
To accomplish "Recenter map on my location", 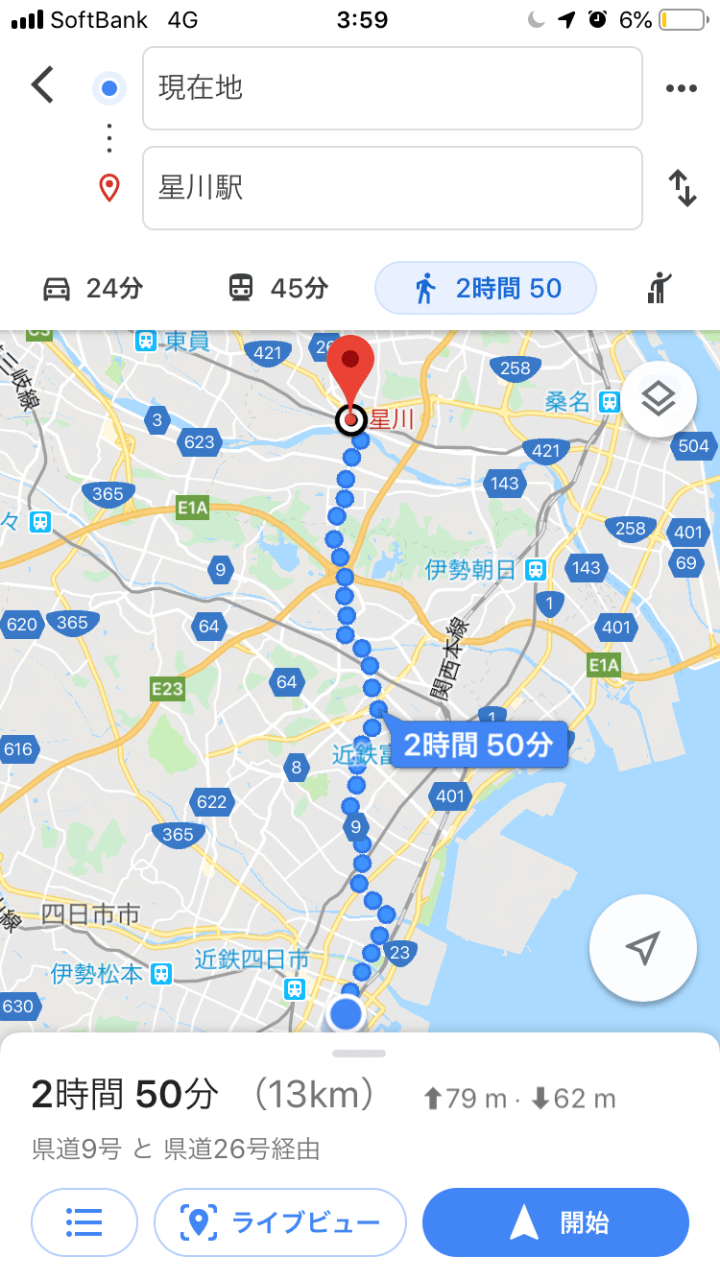I will click(643, 948).
